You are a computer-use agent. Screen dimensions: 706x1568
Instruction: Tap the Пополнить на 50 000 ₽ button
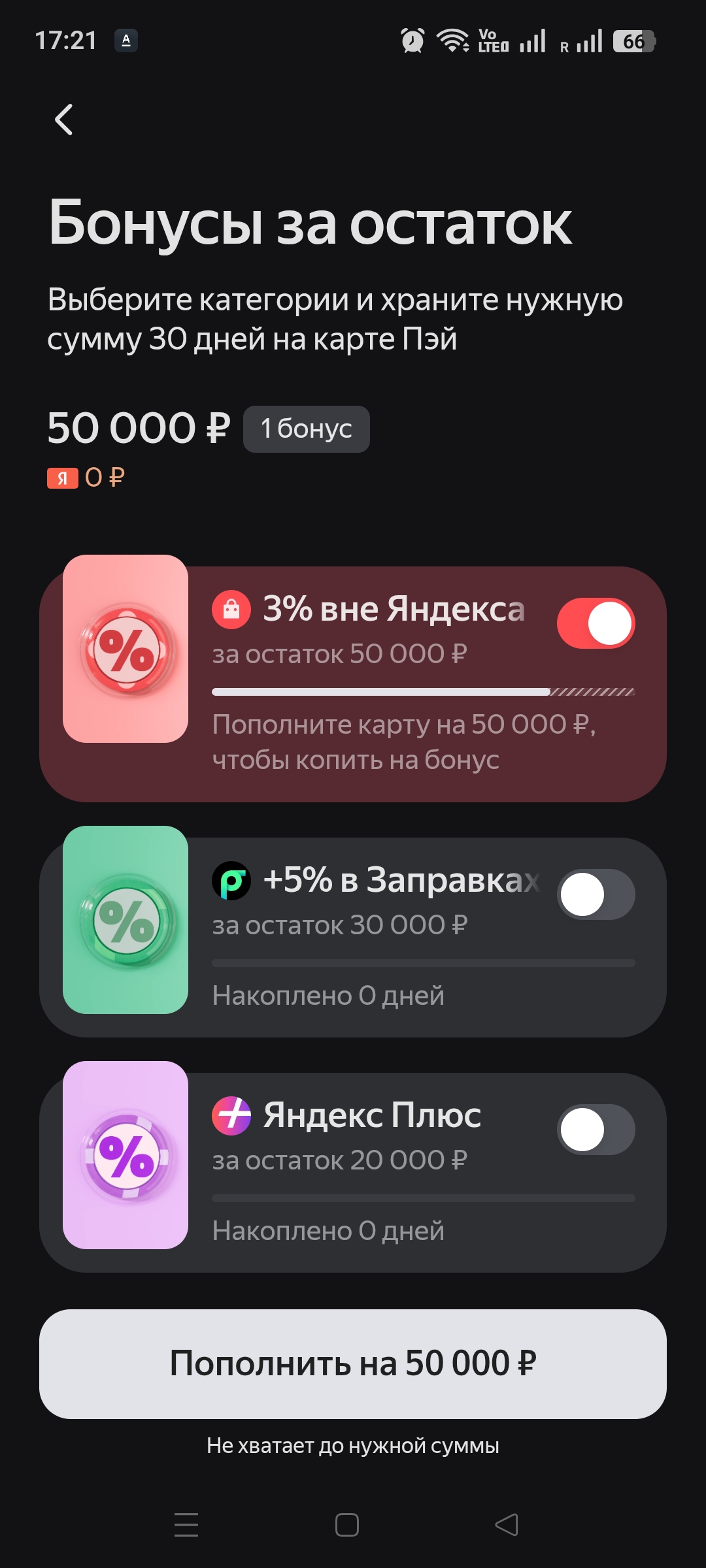(x=353, y=1364)
